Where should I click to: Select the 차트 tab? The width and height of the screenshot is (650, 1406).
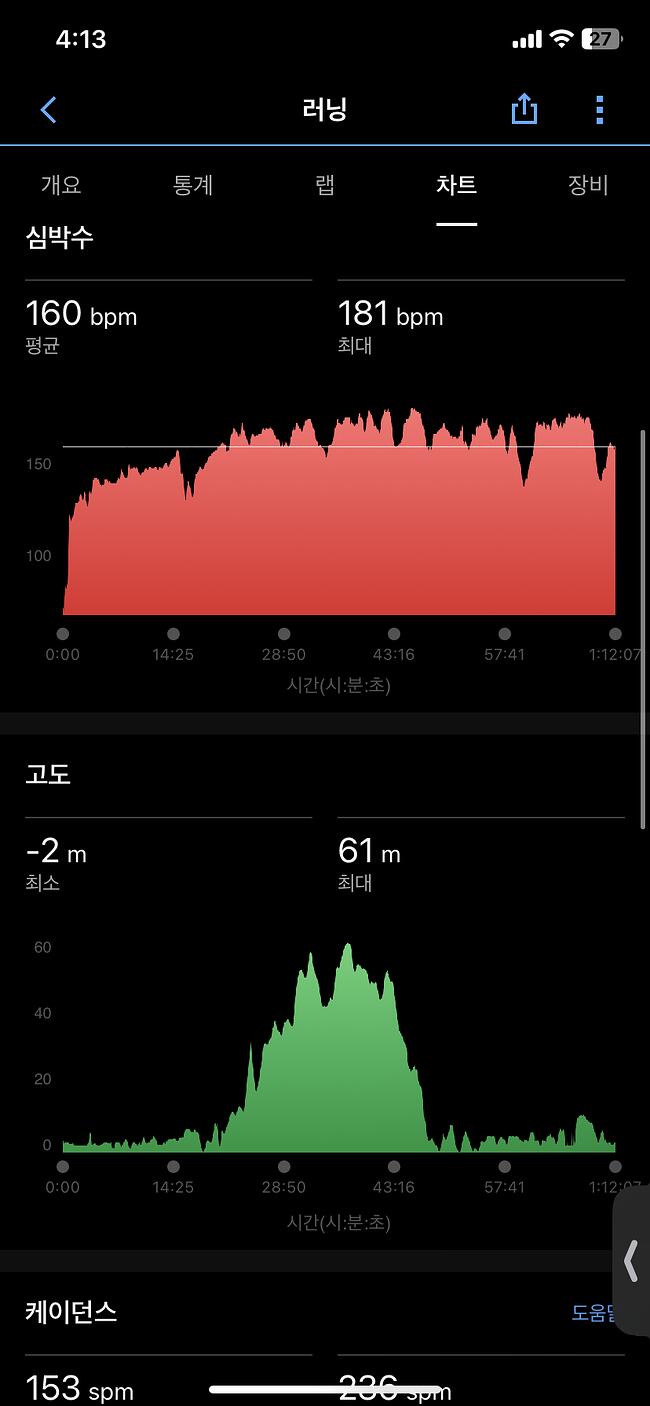click(x=456, y=185)
